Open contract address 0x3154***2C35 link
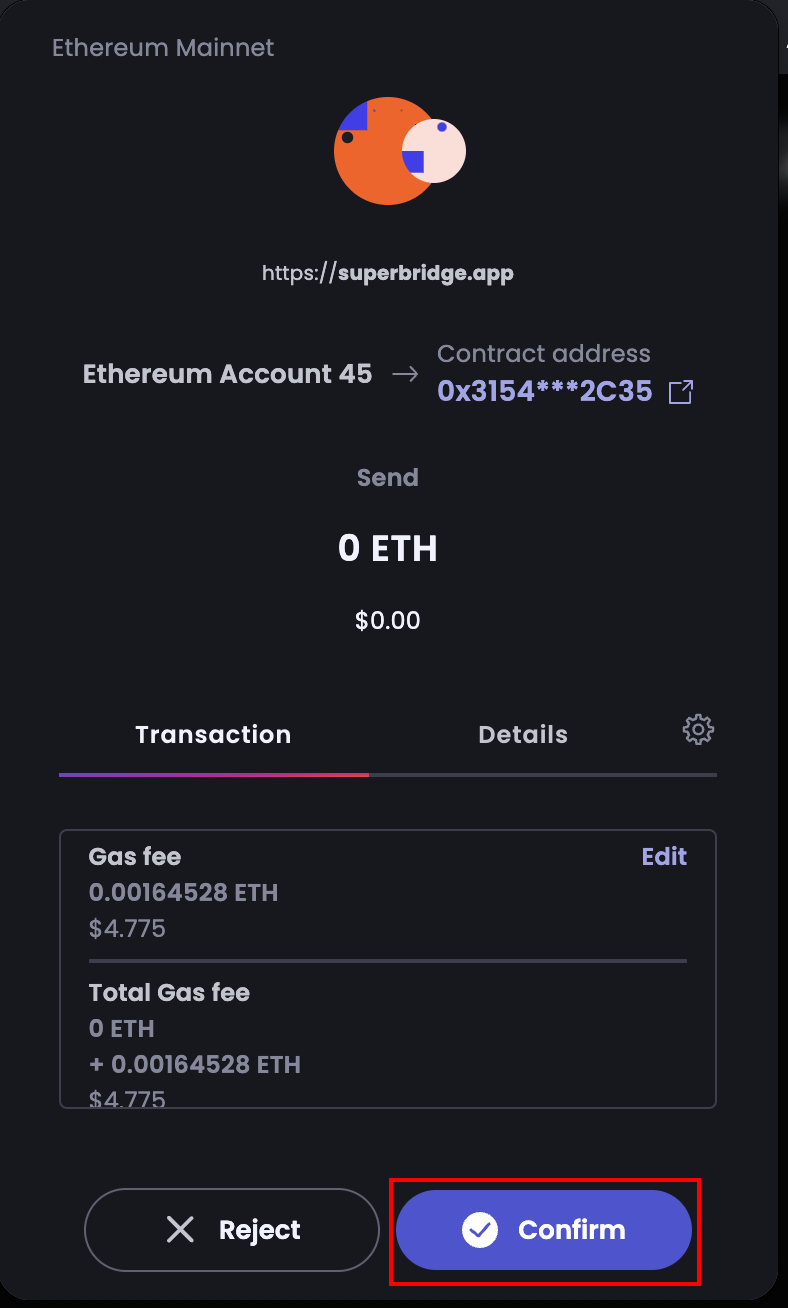Screen dimensions: 788x1308 (545, 391)
